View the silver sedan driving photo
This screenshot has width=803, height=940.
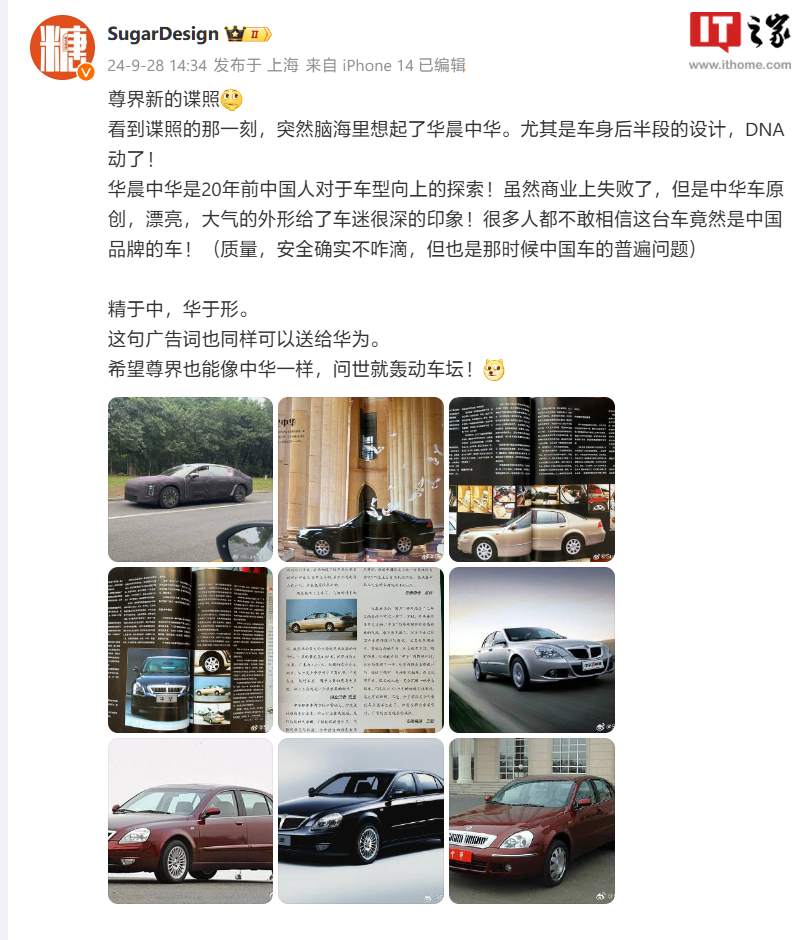531,650
